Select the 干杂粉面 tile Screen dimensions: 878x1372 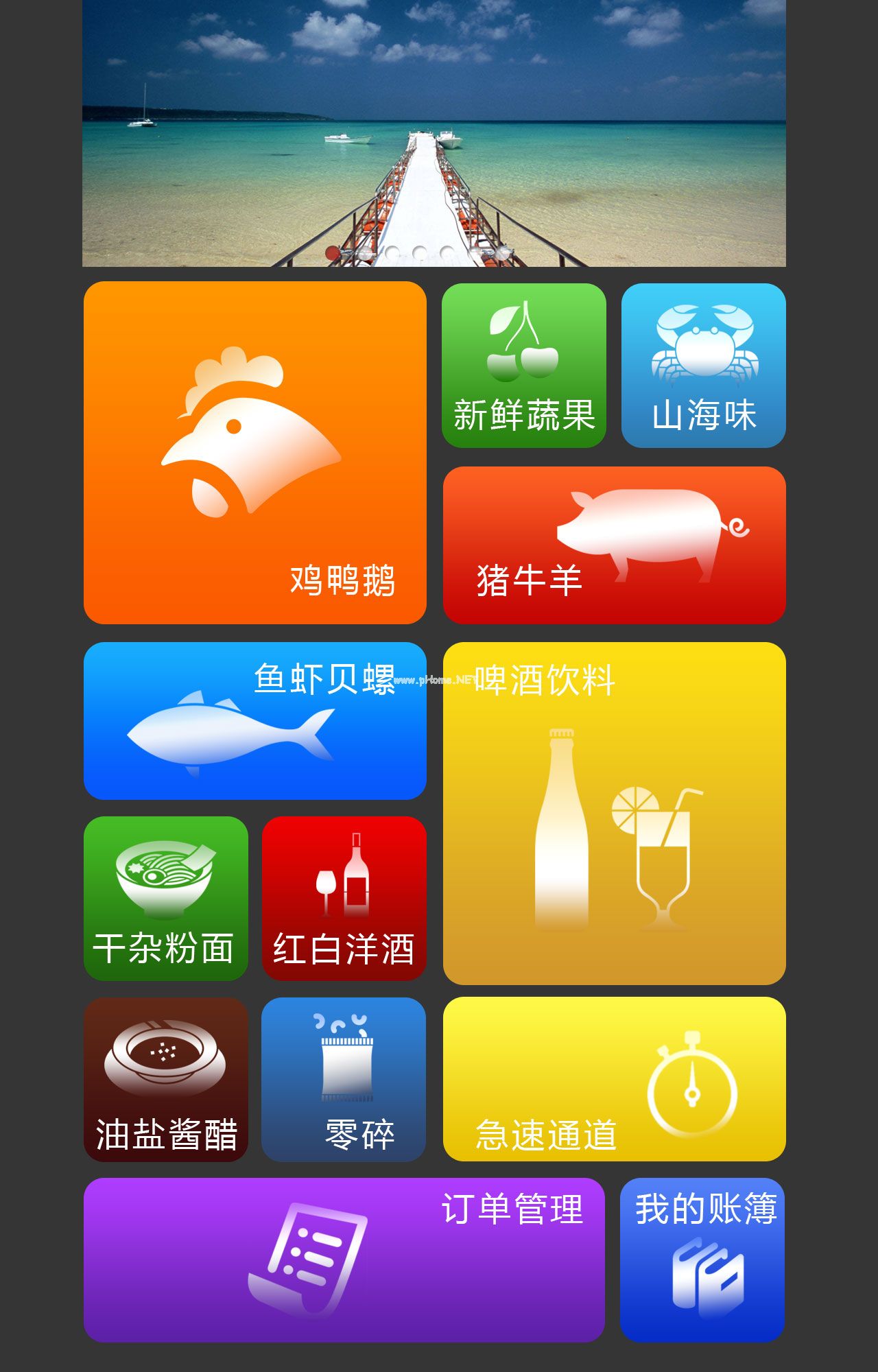(x=165, y=898)
